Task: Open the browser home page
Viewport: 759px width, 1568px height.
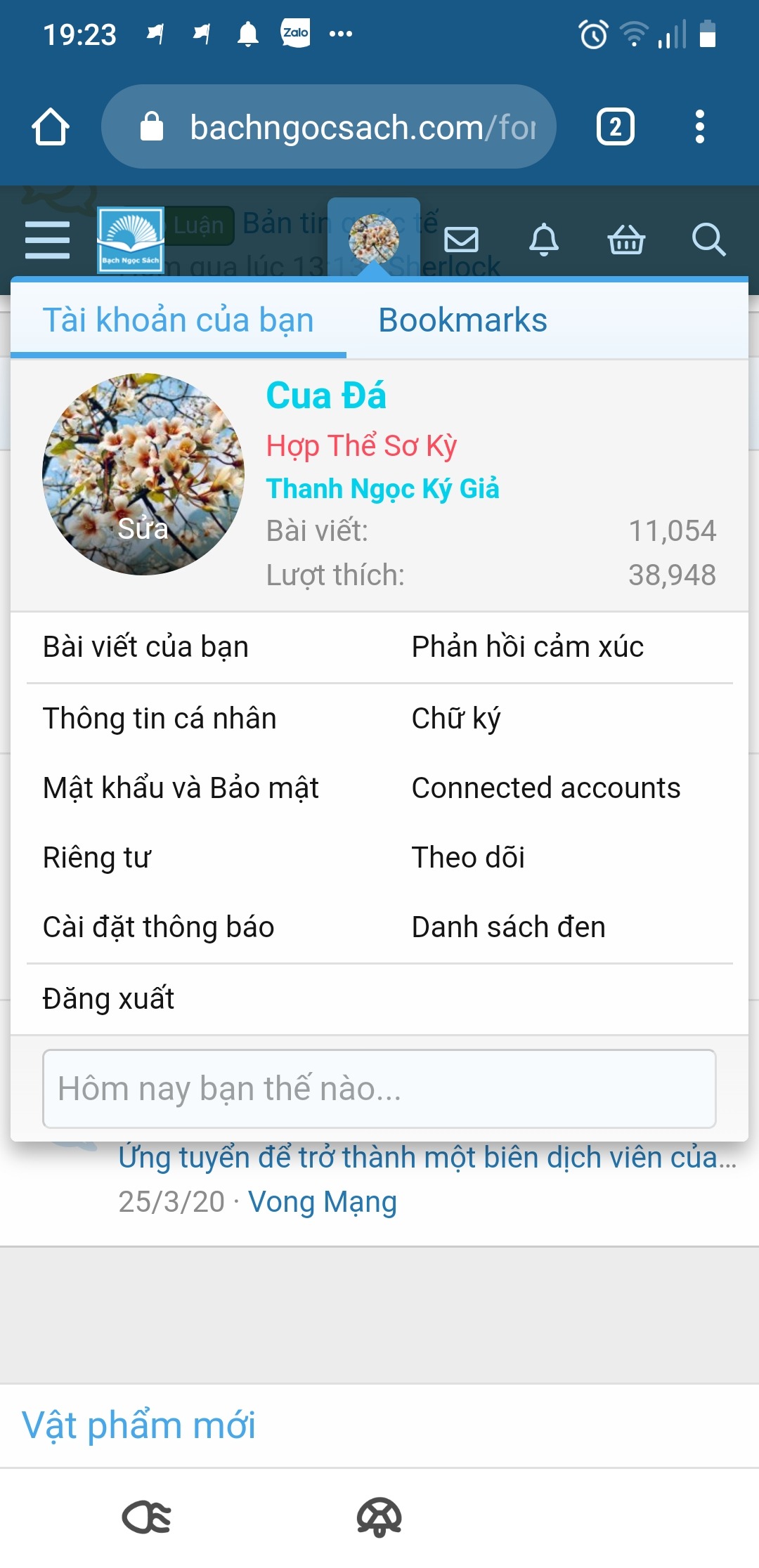Action: (51, 127)
